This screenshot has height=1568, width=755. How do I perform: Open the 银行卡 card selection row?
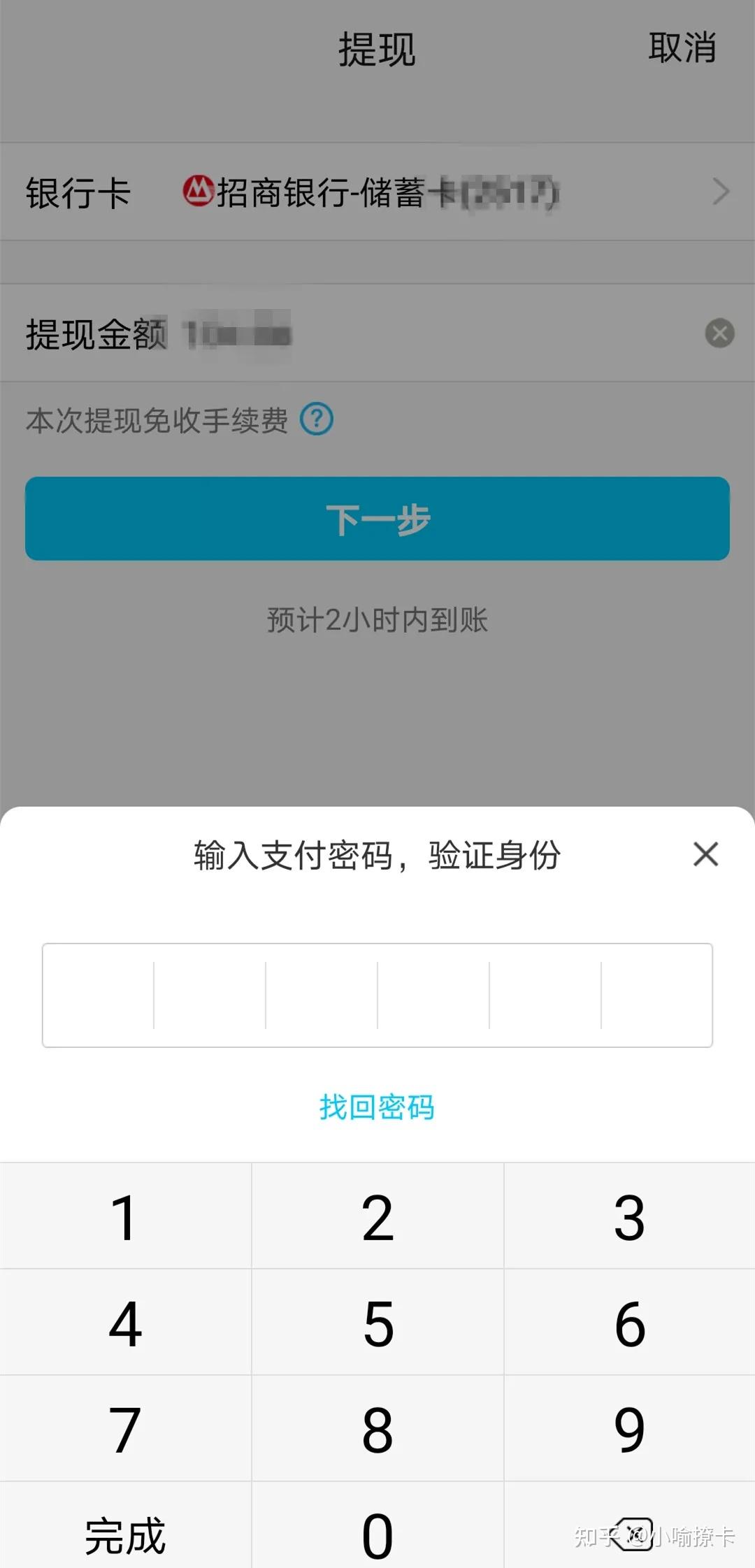tap(377, 192)
